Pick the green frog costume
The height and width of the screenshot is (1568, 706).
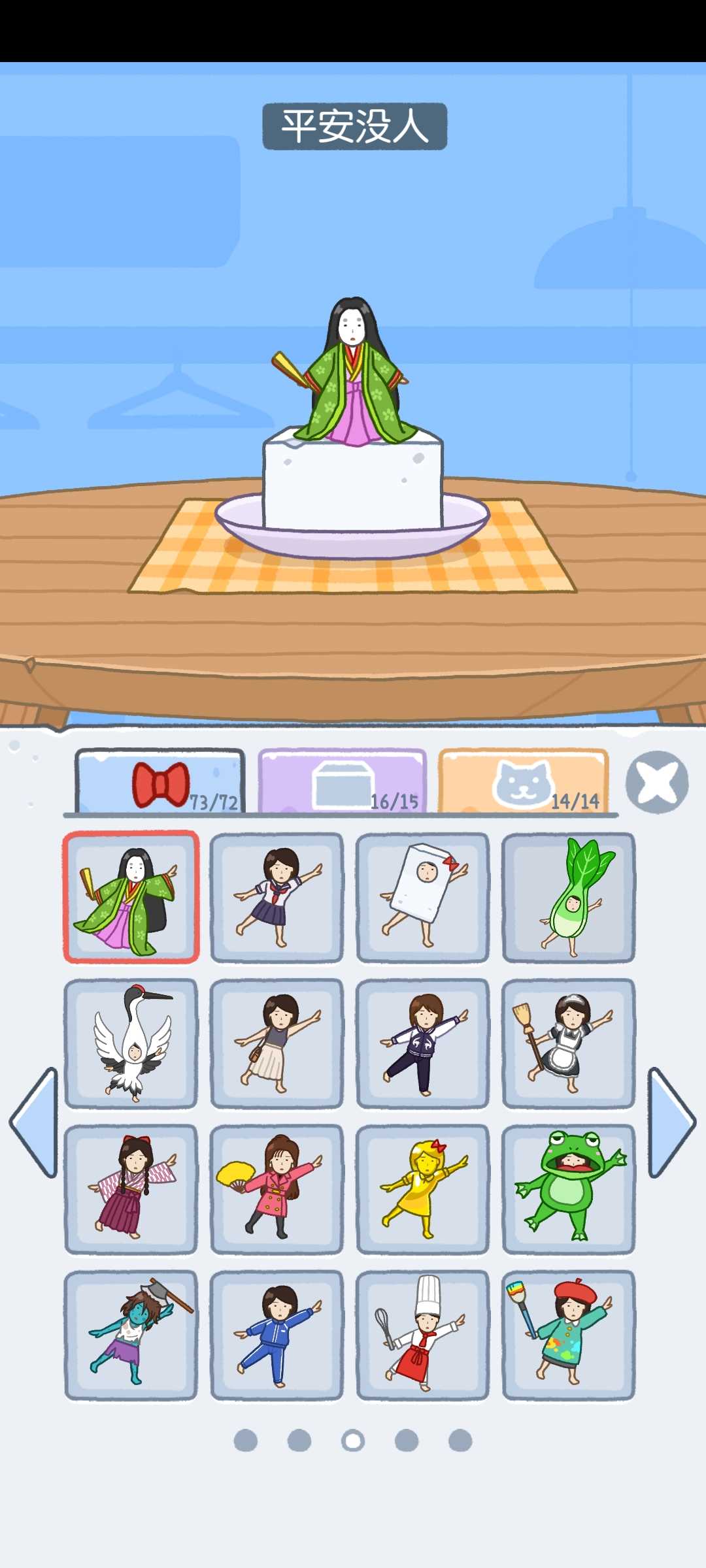568,1188
